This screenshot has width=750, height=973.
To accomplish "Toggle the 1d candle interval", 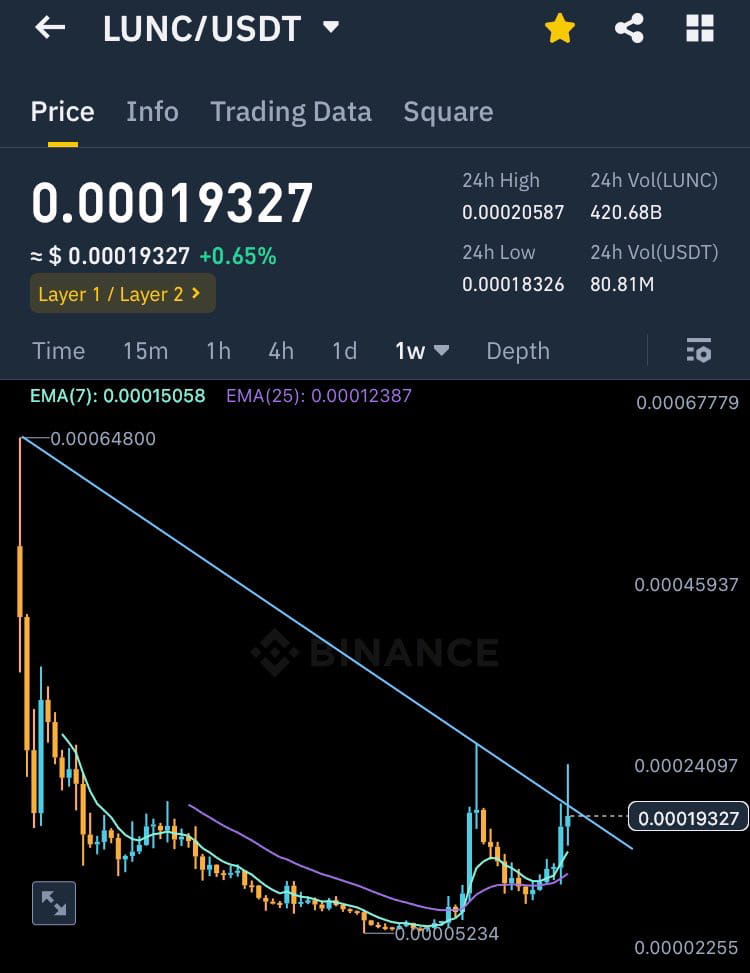I will coord(344,351).
